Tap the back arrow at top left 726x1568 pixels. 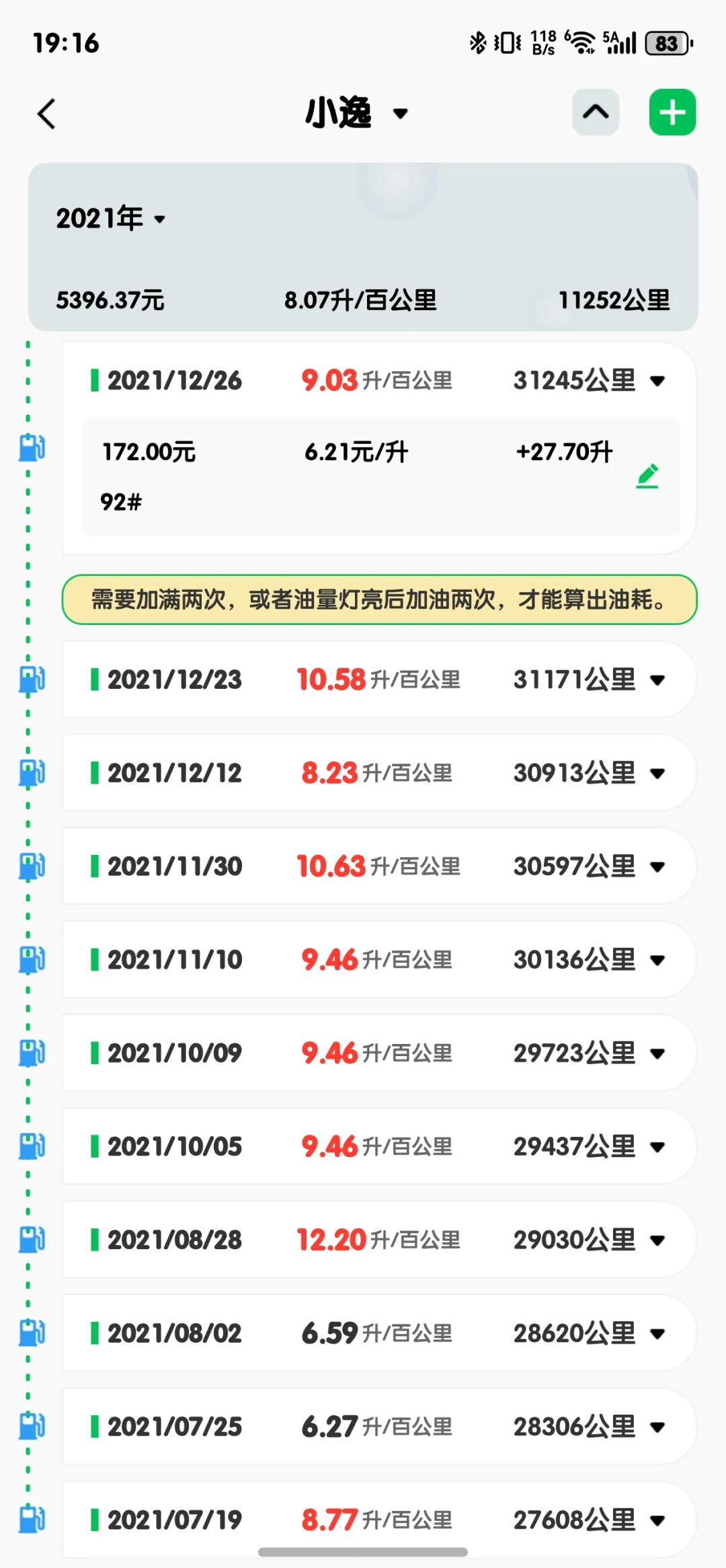click(x=45, y=112)
